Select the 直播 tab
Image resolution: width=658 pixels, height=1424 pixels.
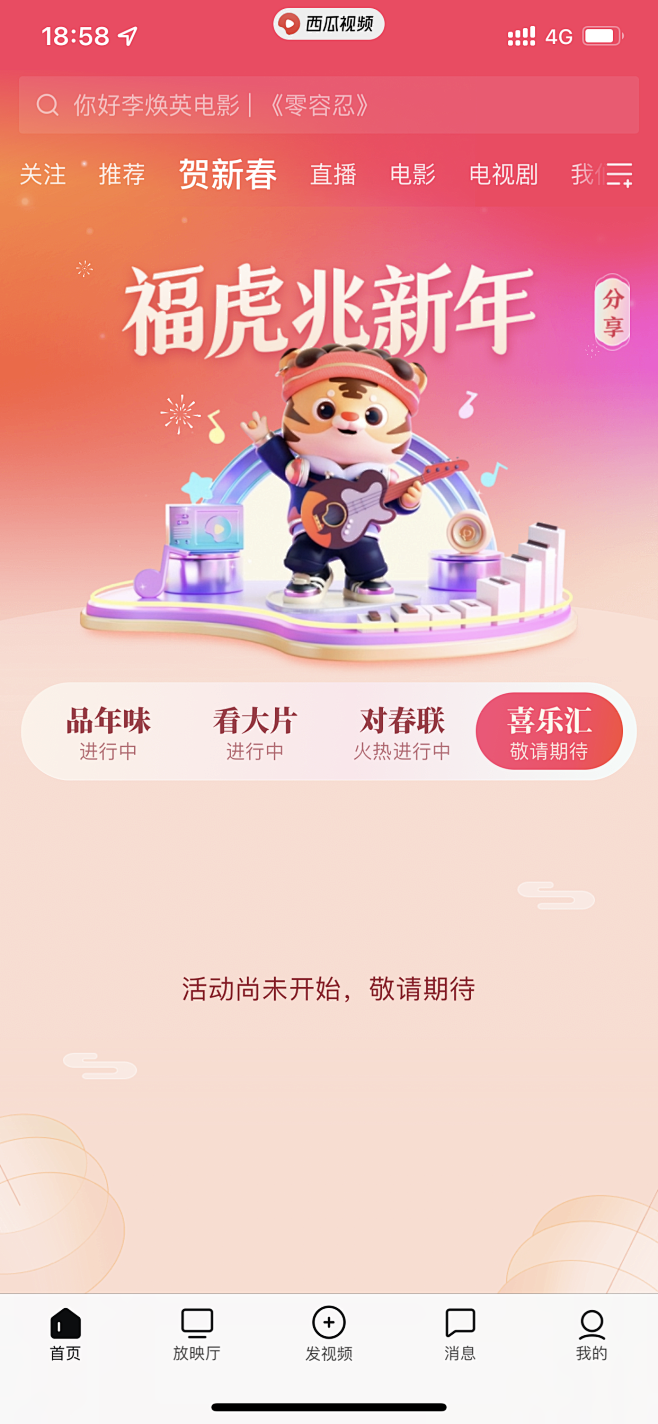pyautogui.click(x=333, y=175)
